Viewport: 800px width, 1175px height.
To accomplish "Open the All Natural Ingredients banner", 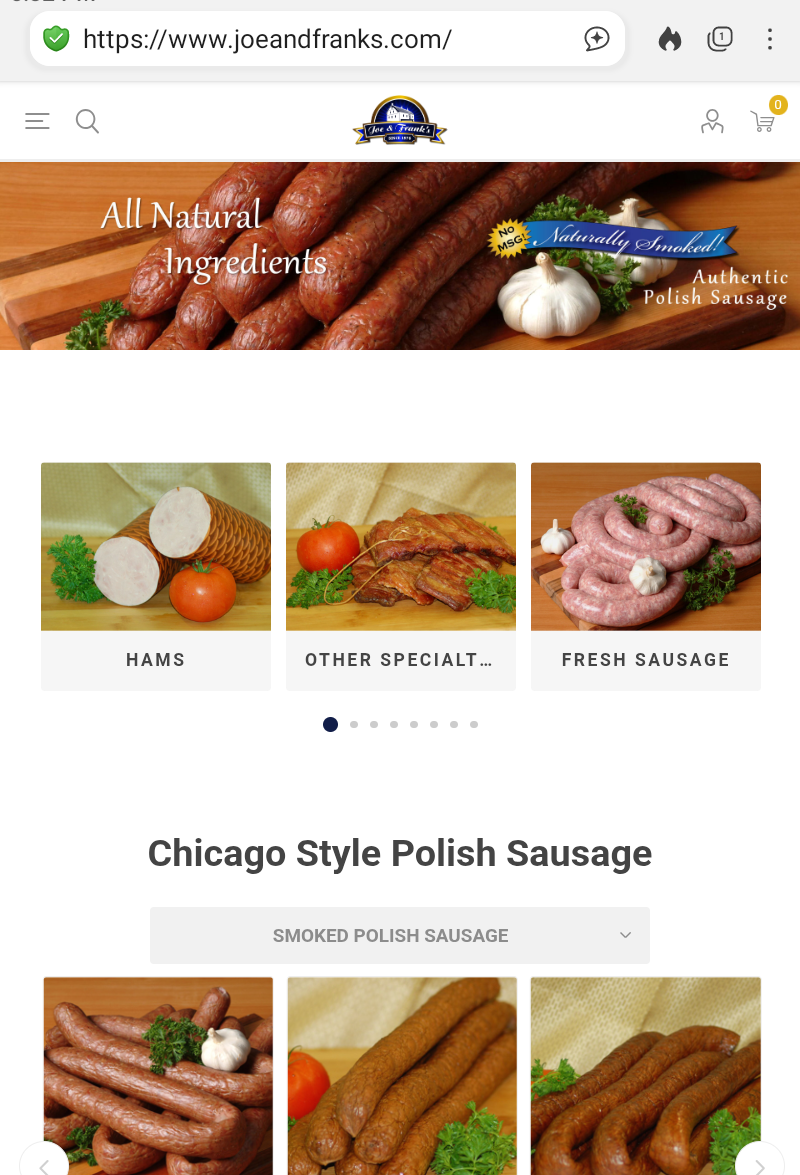I will coord(400,255).
